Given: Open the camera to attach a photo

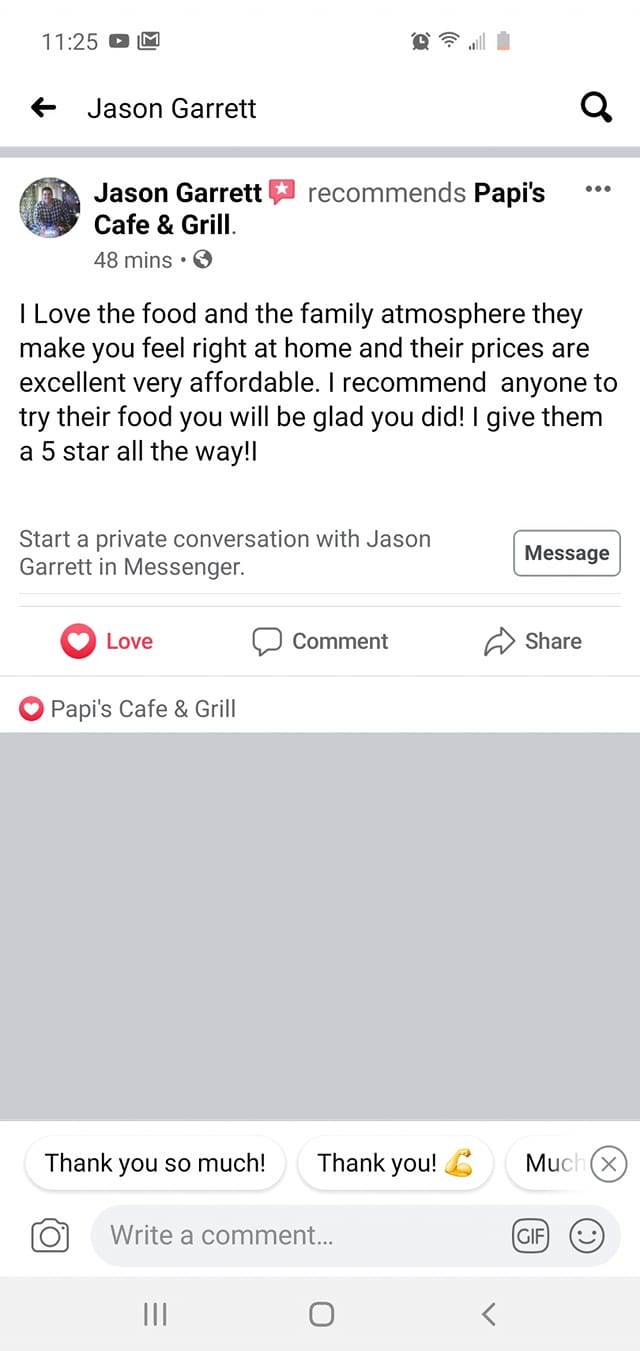Looking at the screenshot, I should tap(50, 1236).
